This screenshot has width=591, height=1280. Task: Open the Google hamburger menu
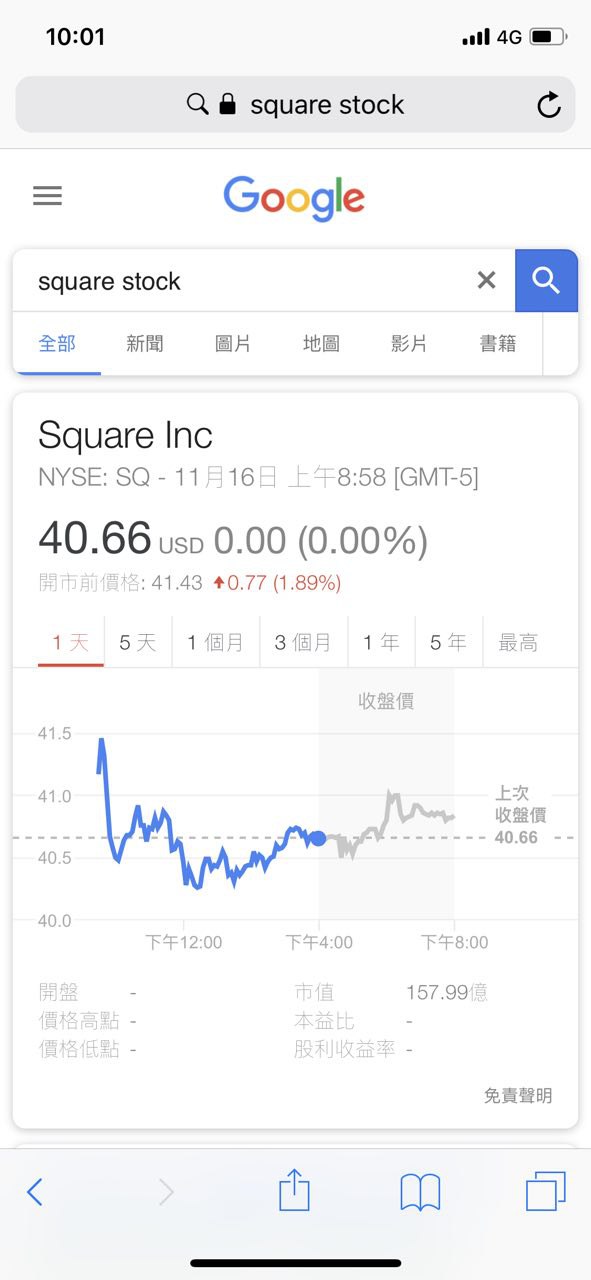[47, 196]
